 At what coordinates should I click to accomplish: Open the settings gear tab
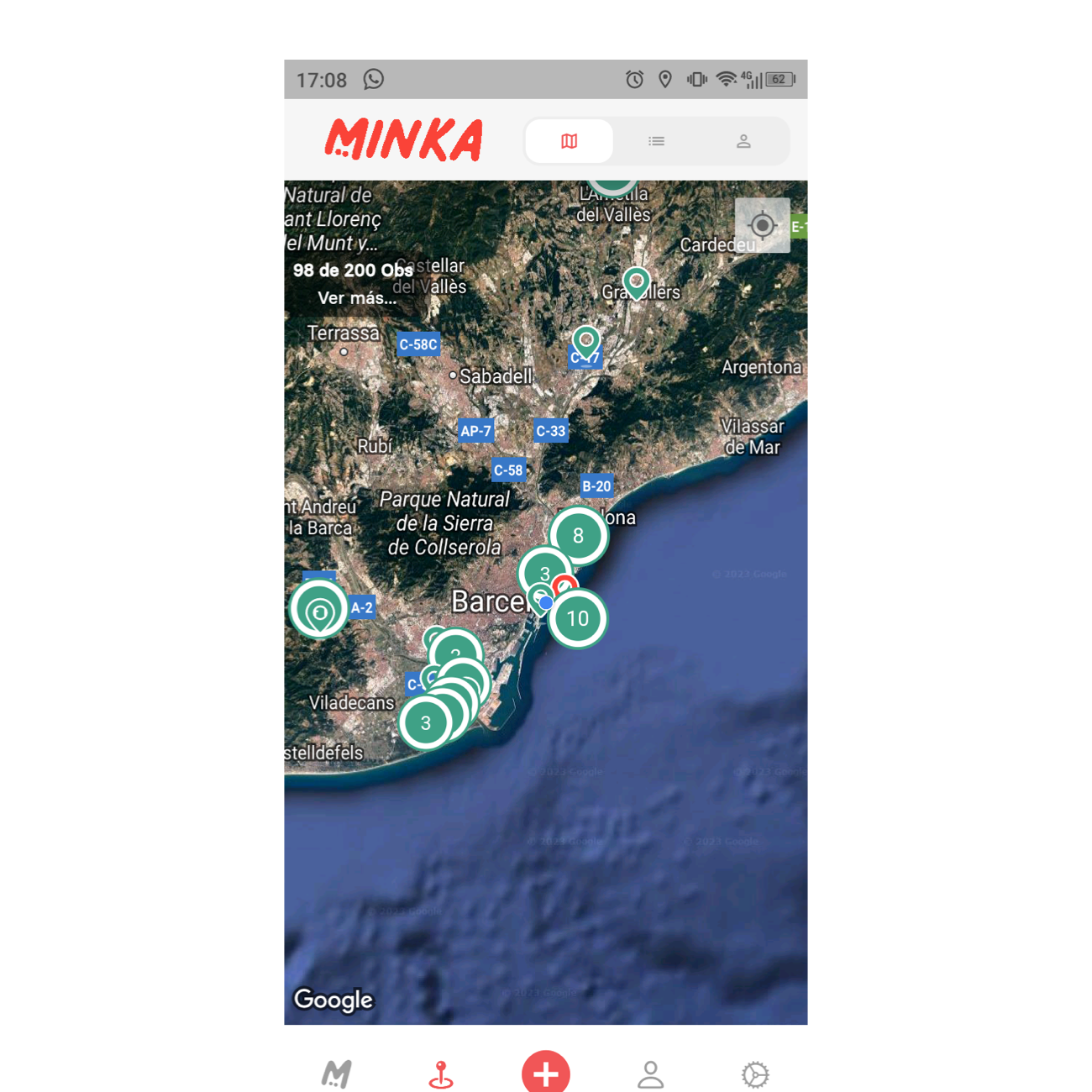click(x=754, y=1074)
